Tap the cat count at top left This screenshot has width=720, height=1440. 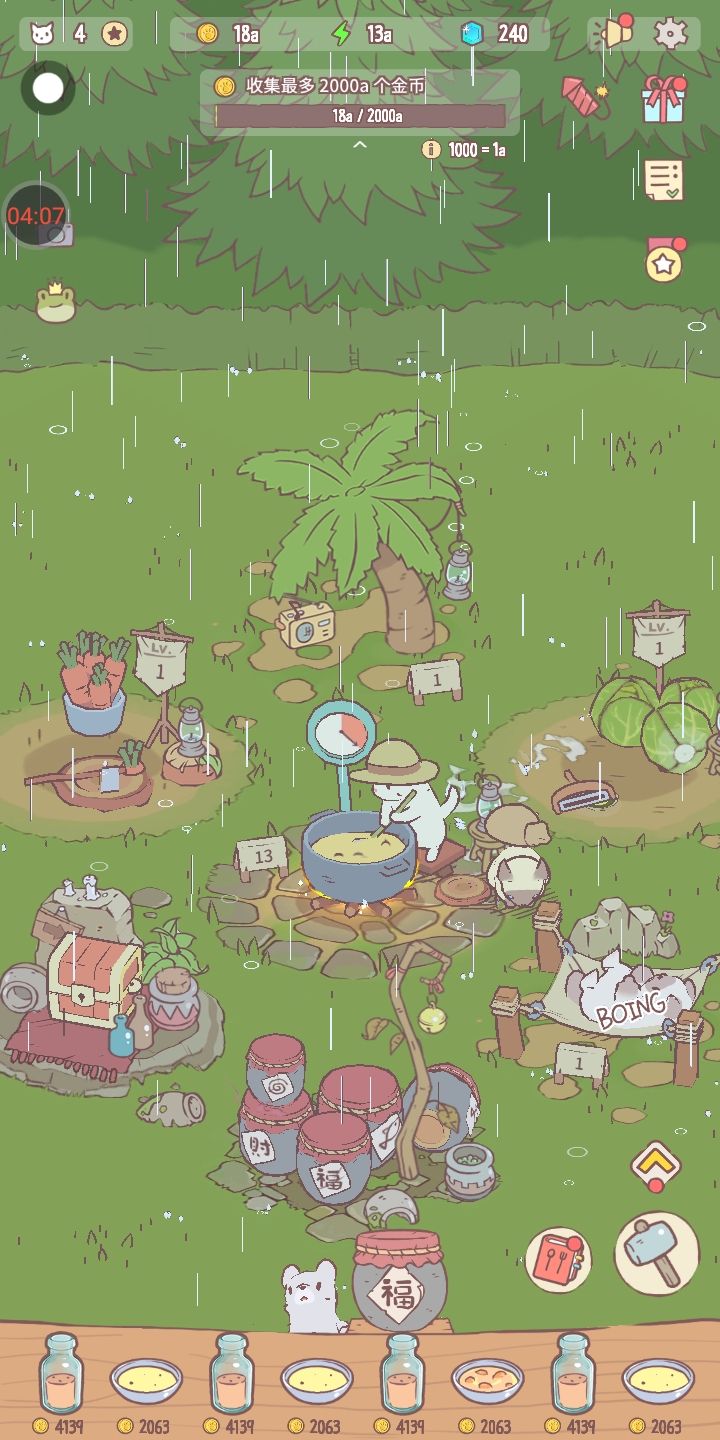coord(60,34)
